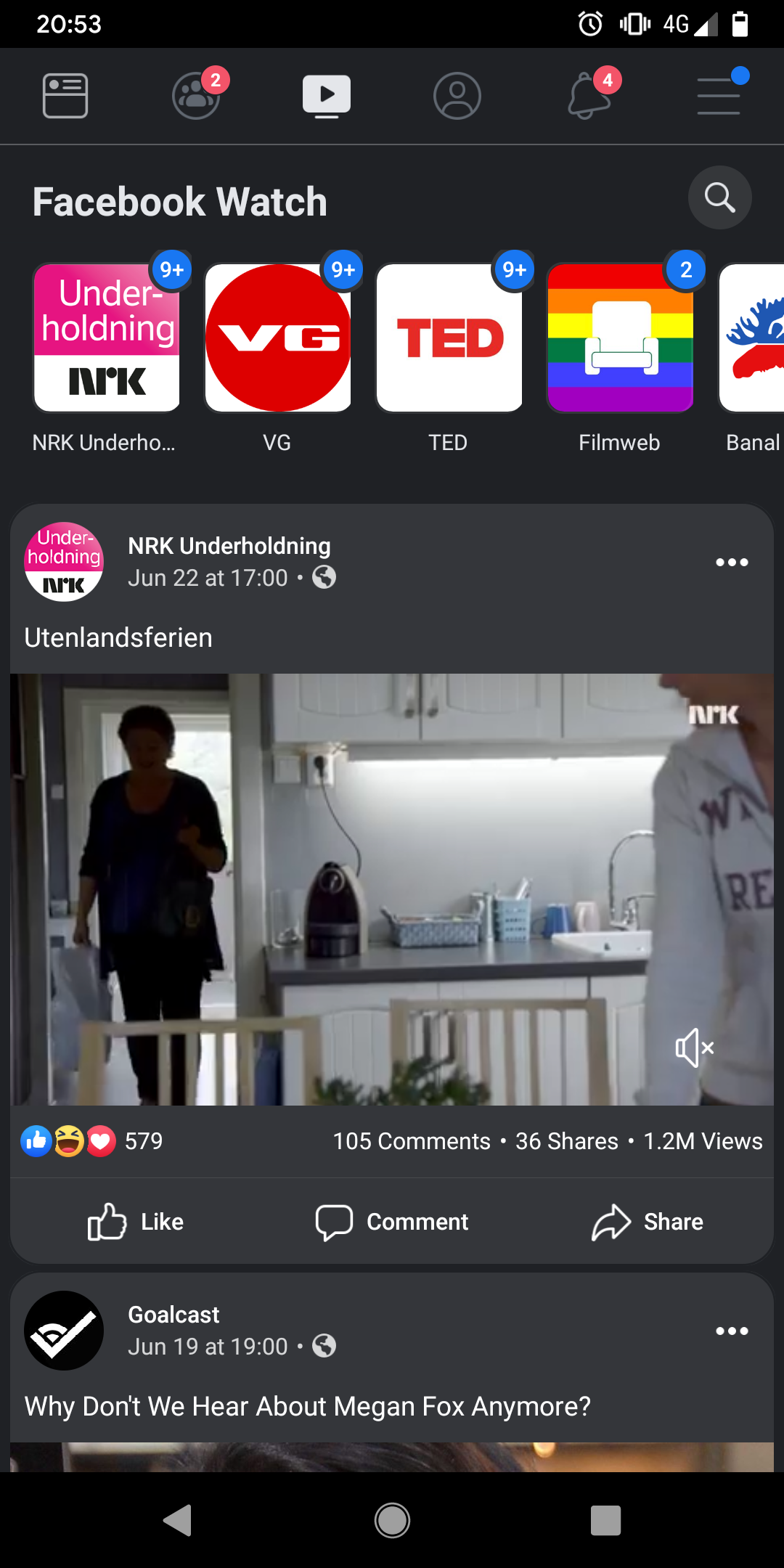Open options for the Goalcast post
The width and height of the screenshot is (784, 1568).
pos(732,1331)
